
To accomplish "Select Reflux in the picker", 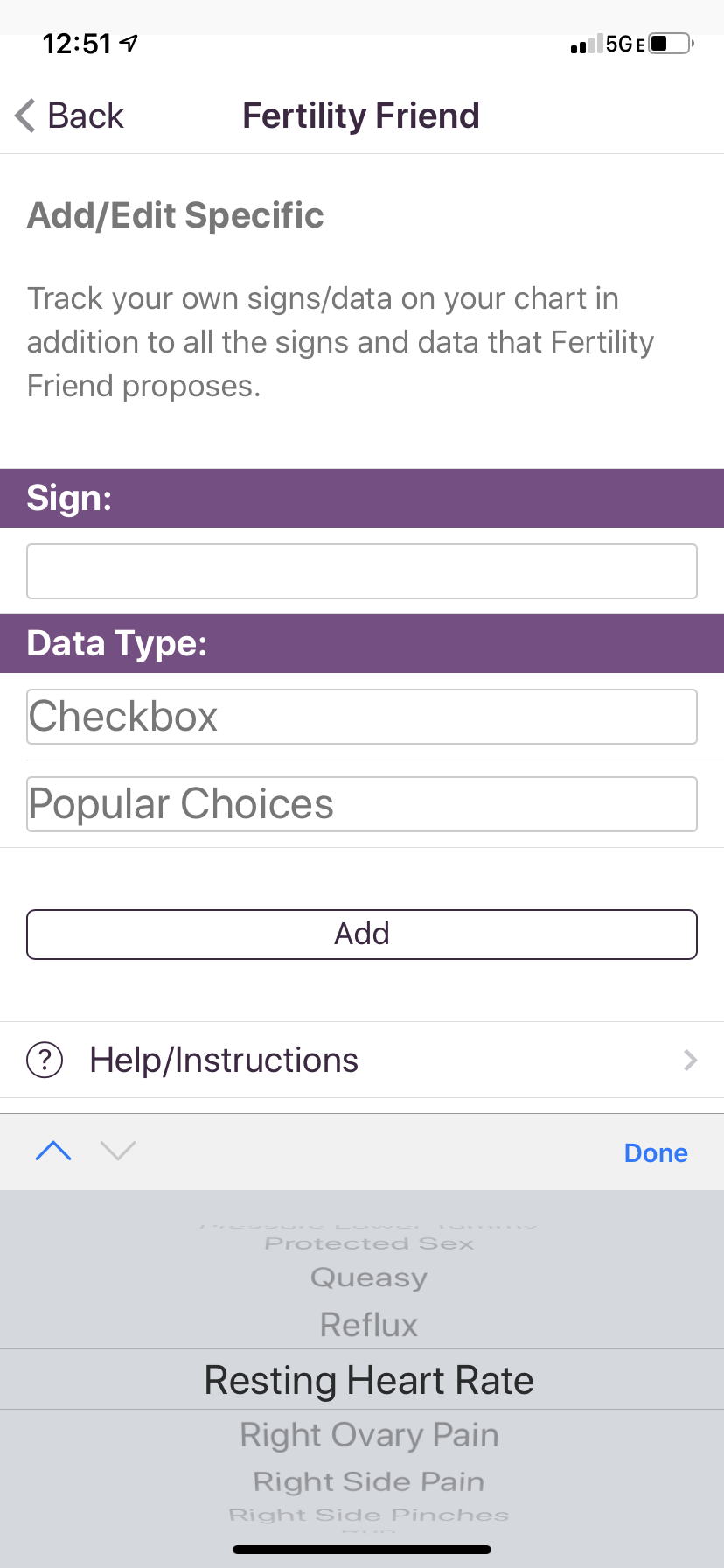I will pyautogui.click(x=368, y=1325).
